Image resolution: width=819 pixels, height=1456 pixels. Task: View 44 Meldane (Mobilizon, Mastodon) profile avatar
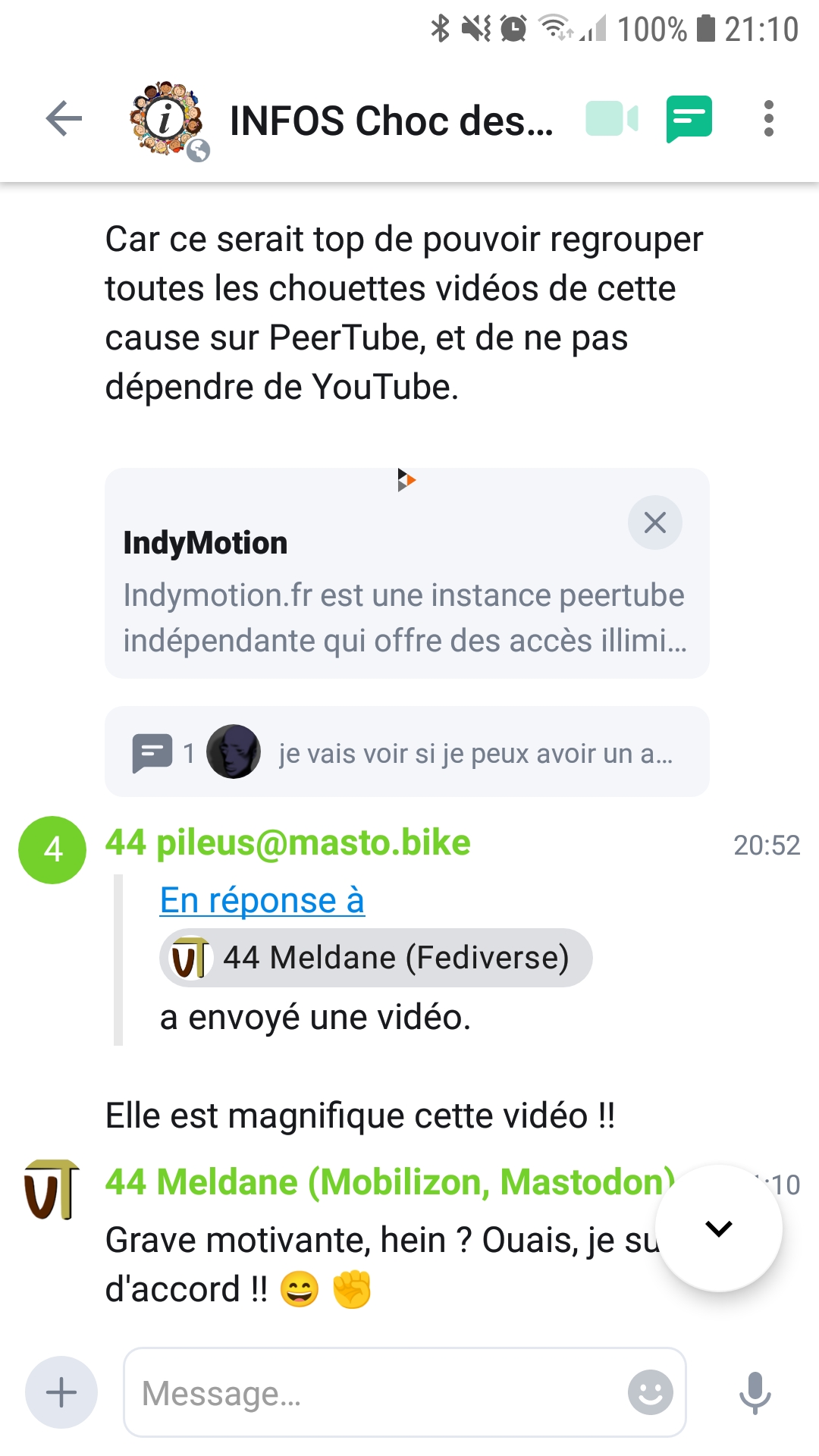[x=52, y=1190]
